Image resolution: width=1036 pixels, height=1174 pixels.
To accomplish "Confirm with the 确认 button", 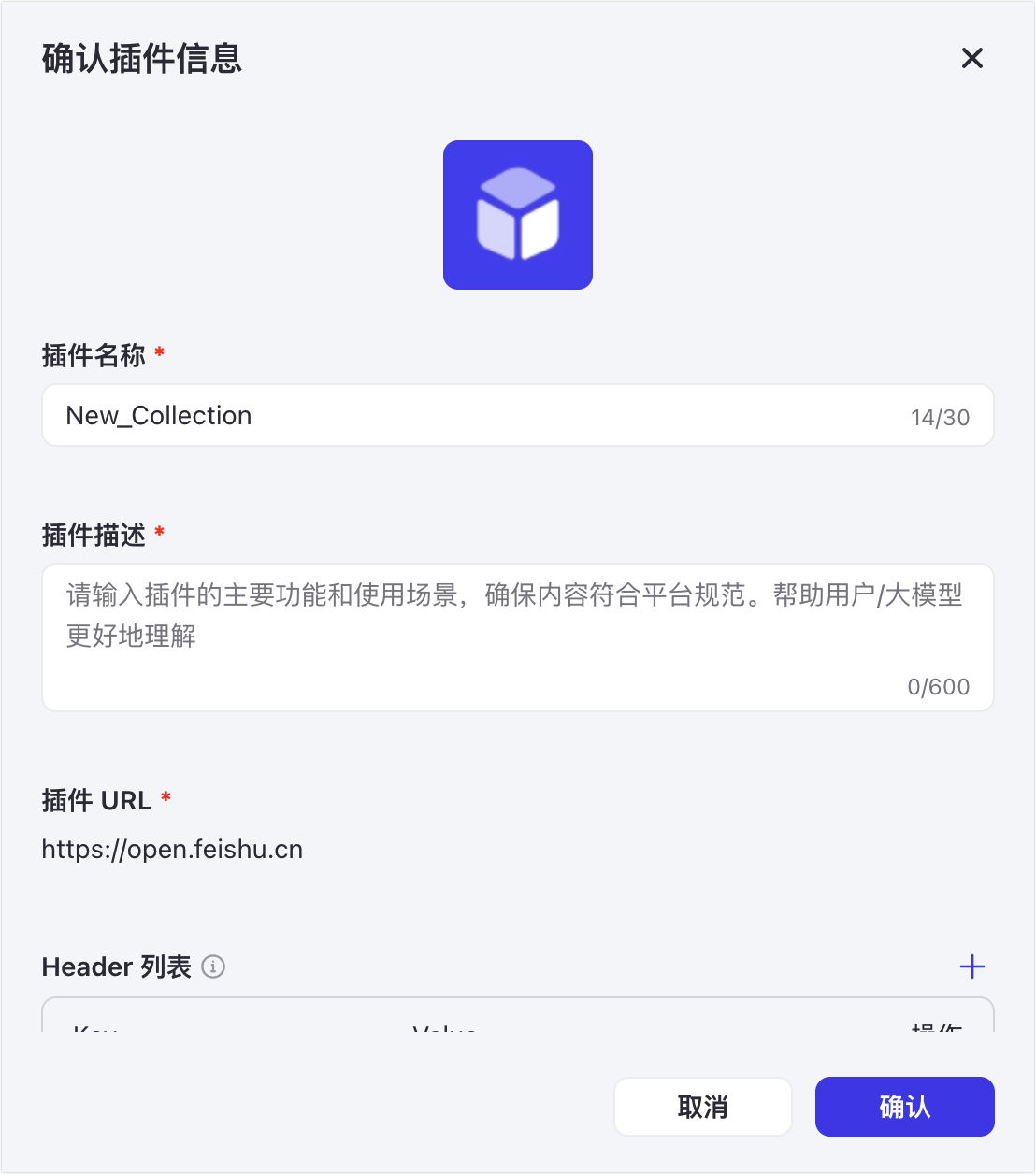I will [904, 1107].
